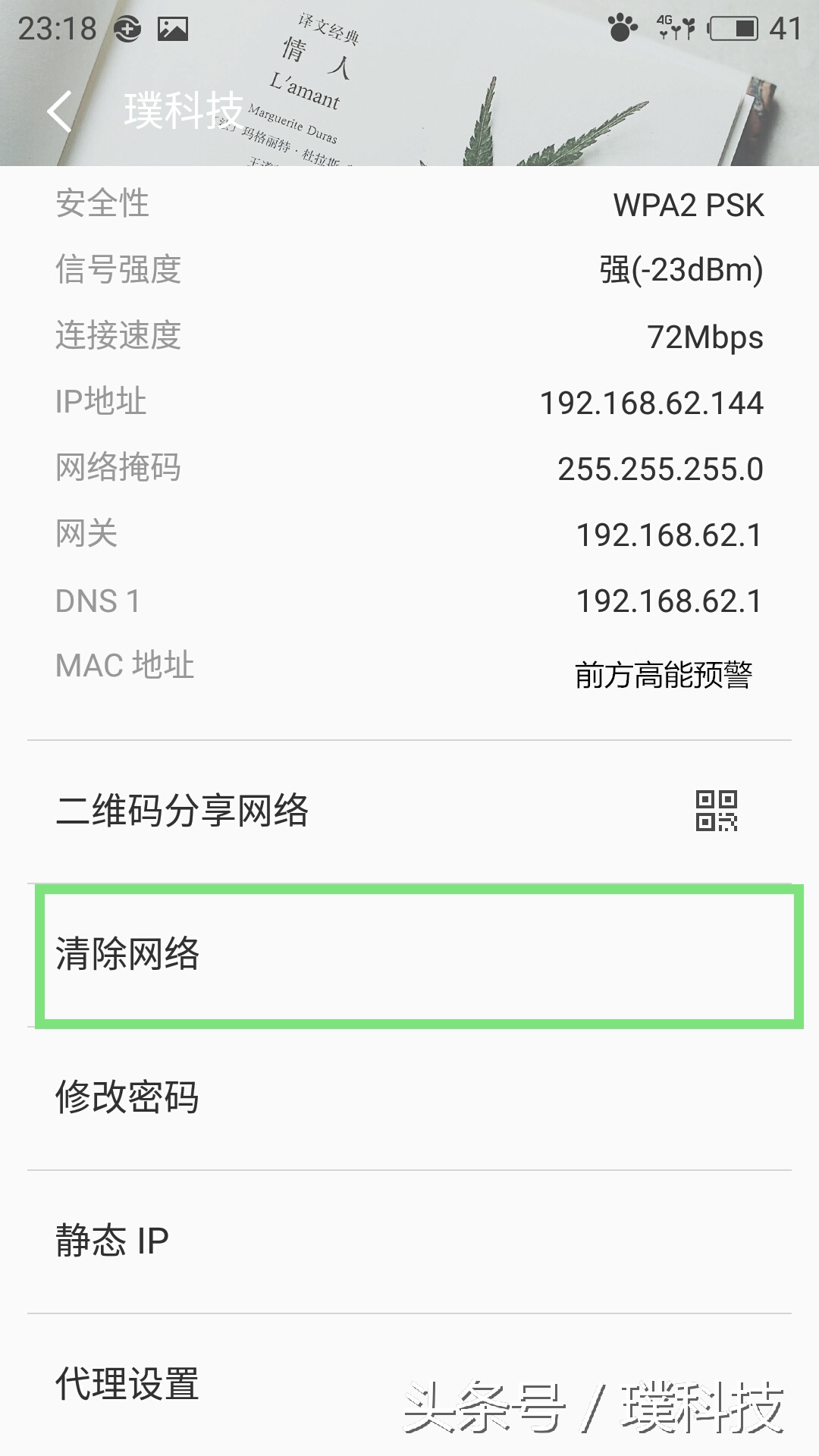Tap the 网关 gateway address row

[409, 535]
